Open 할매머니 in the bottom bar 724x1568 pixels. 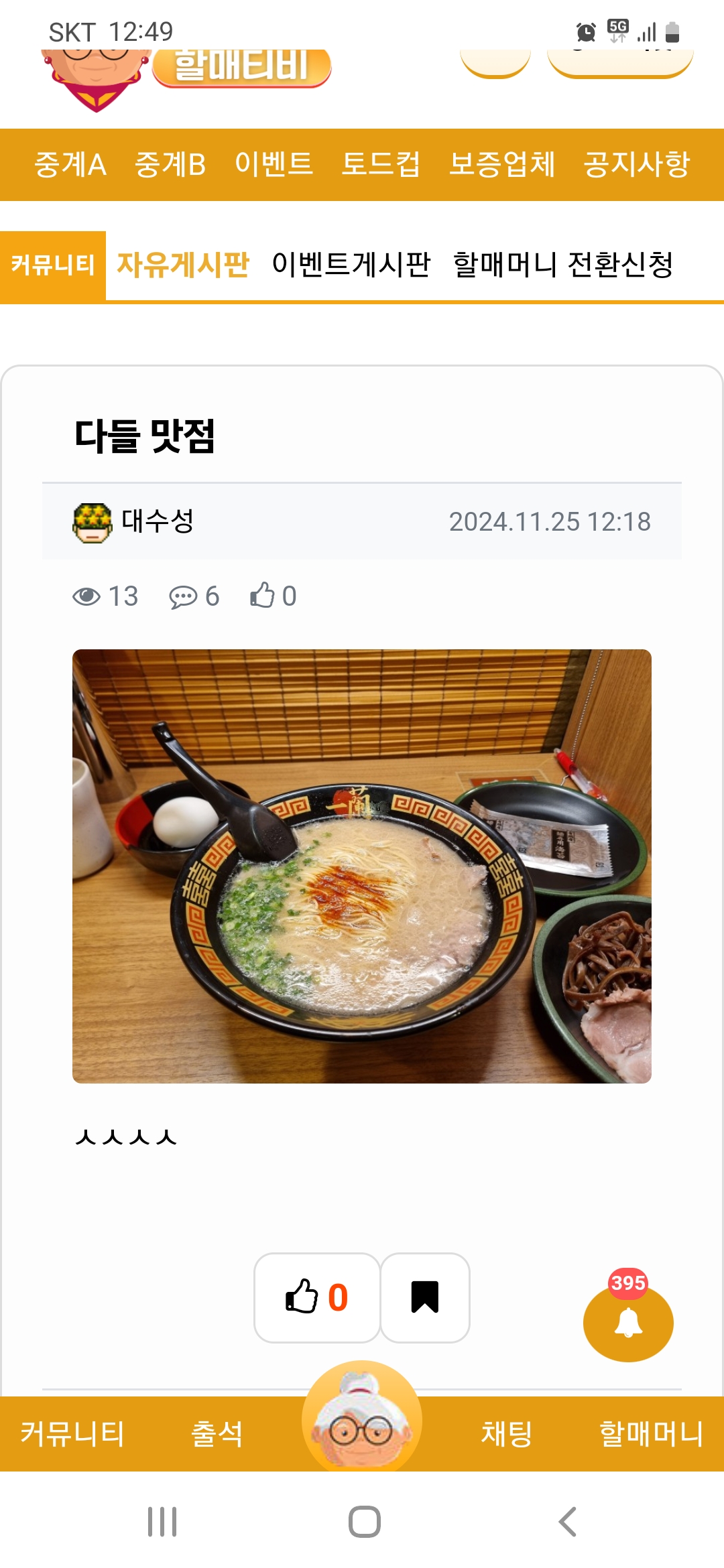coord(650,1434)
